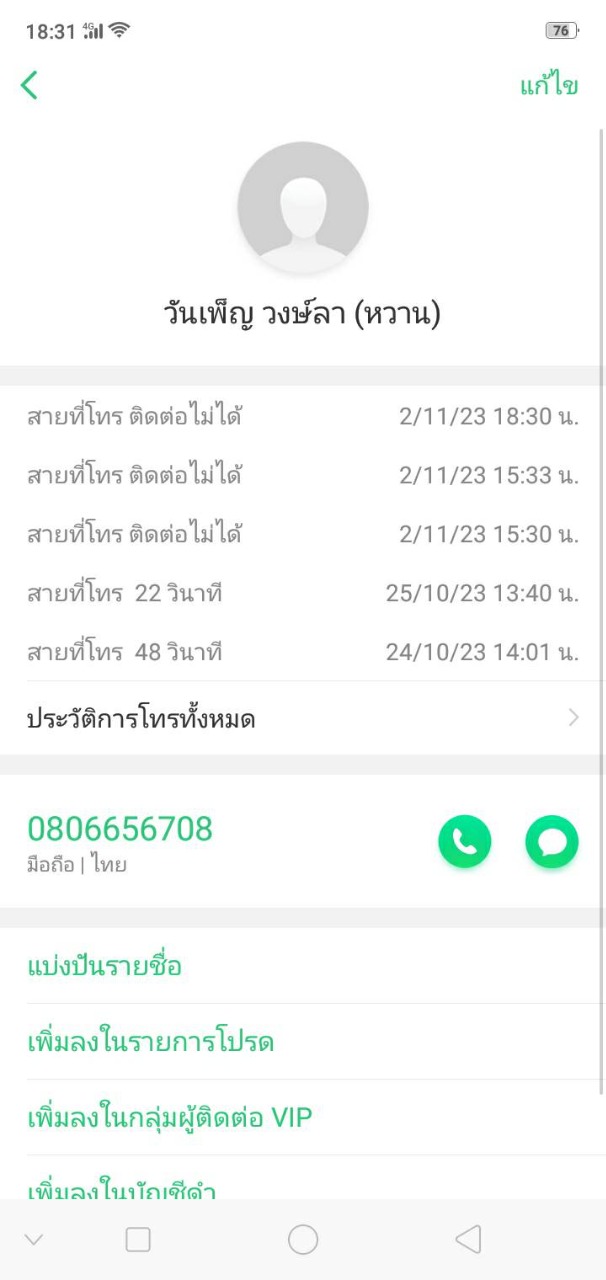The height and width of the screenshot is (1280, 606).
Task: Tap the phone number 0806656708
Action: coord(120,829)
